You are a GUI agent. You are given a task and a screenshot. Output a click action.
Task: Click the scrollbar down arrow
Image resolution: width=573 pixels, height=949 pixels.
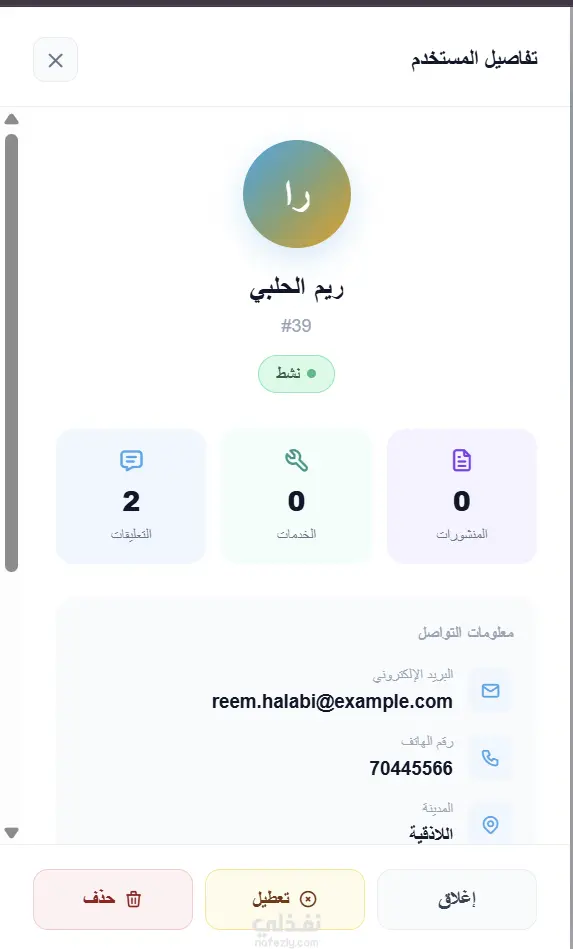tap(11, 833)
